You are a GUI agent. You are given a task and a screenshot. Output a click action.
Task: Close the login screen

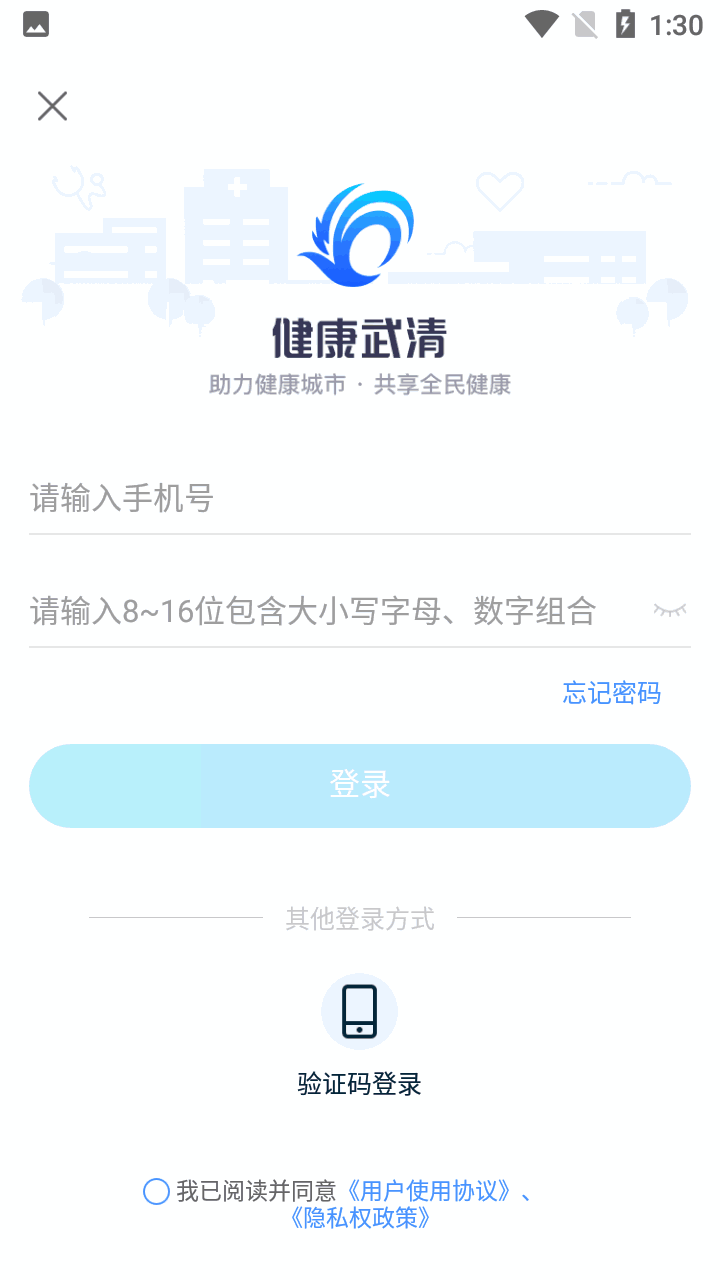(52, 106)
